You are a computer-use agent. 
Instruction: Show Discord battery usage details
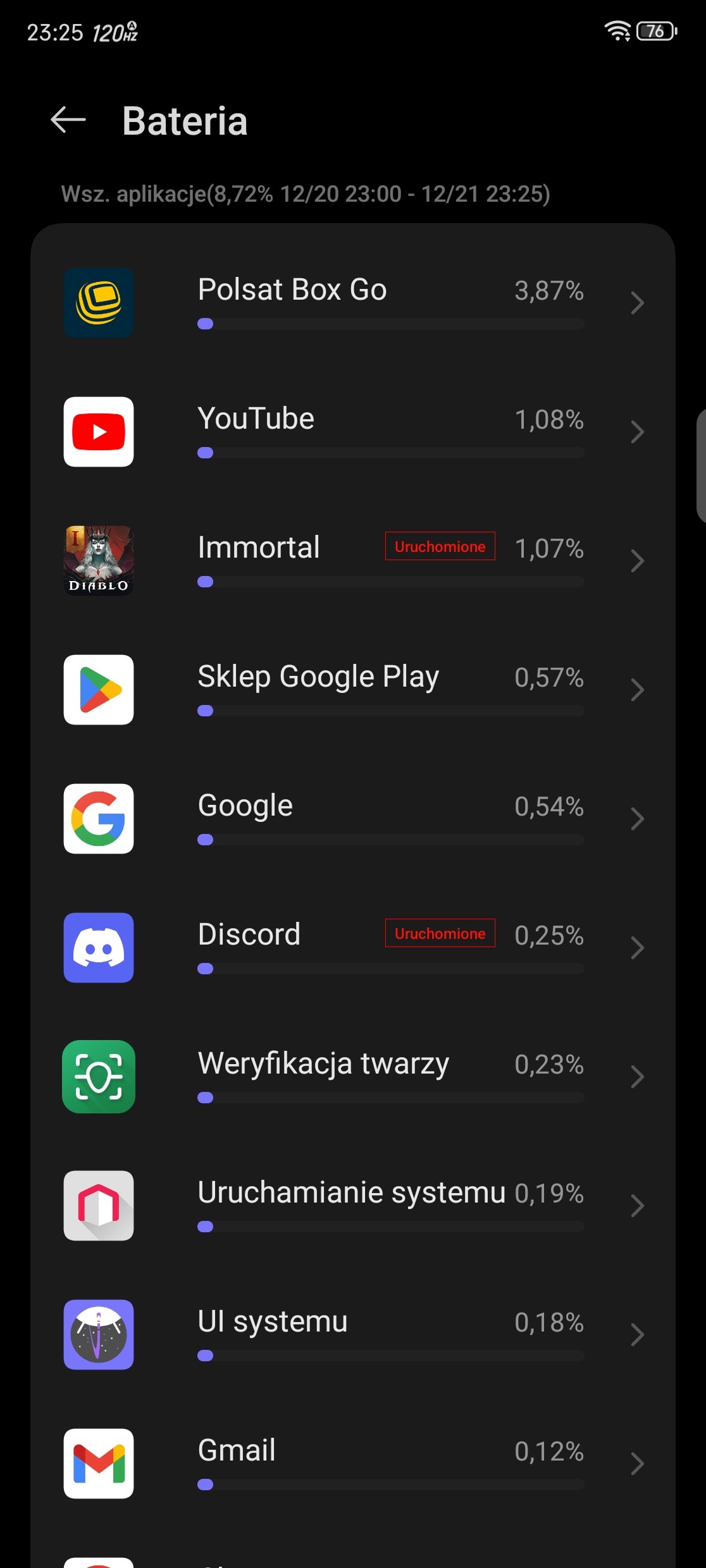pos(353,948)
